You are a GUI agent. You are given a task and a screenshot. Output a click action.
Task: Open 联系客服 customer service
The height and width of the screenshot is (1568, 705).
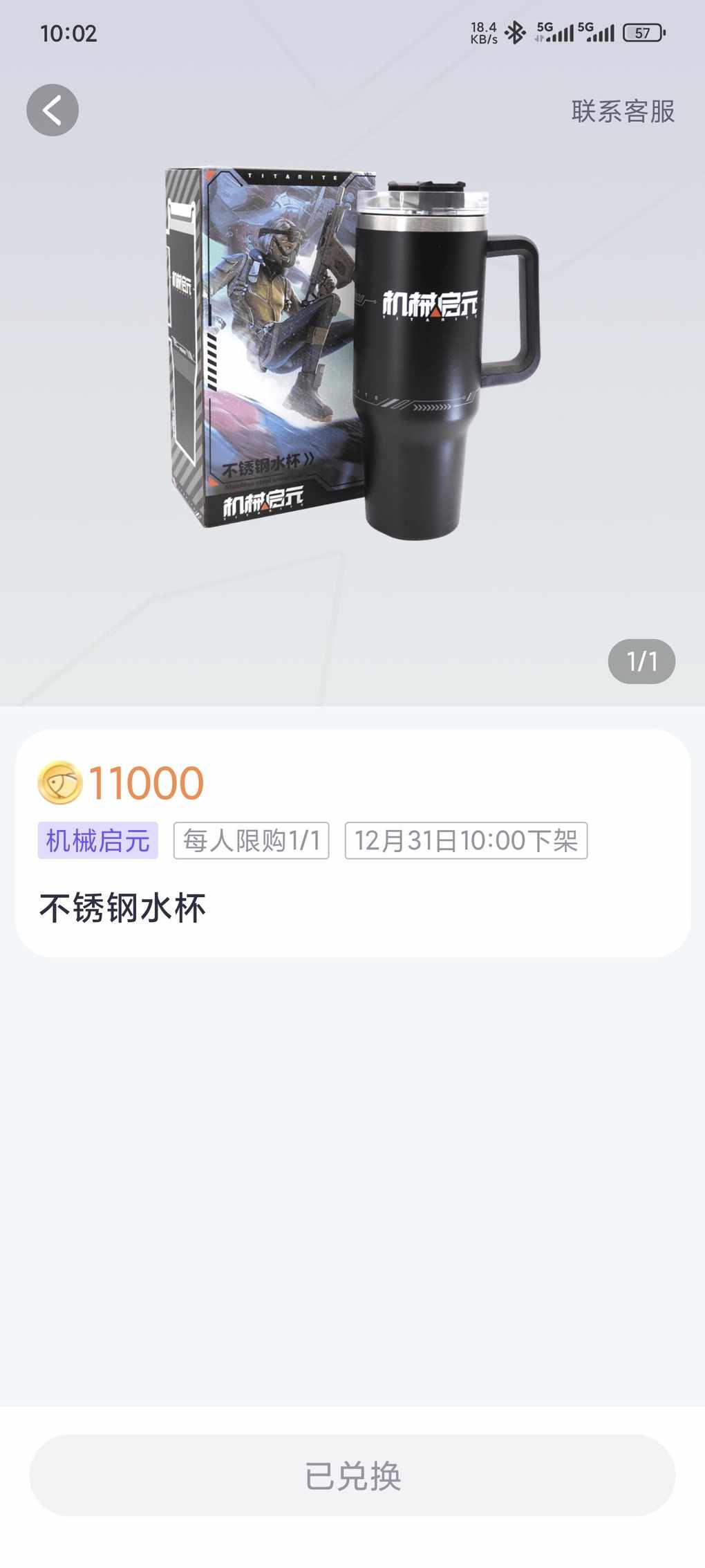[x=623, y=111]
